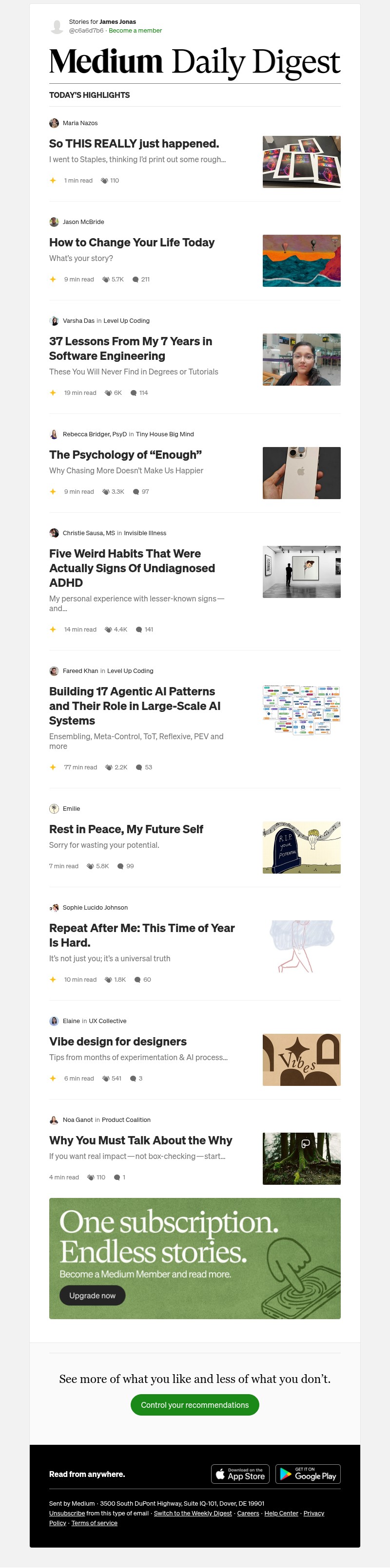Open Why You Must Talk About the Why

point(140,1139)
